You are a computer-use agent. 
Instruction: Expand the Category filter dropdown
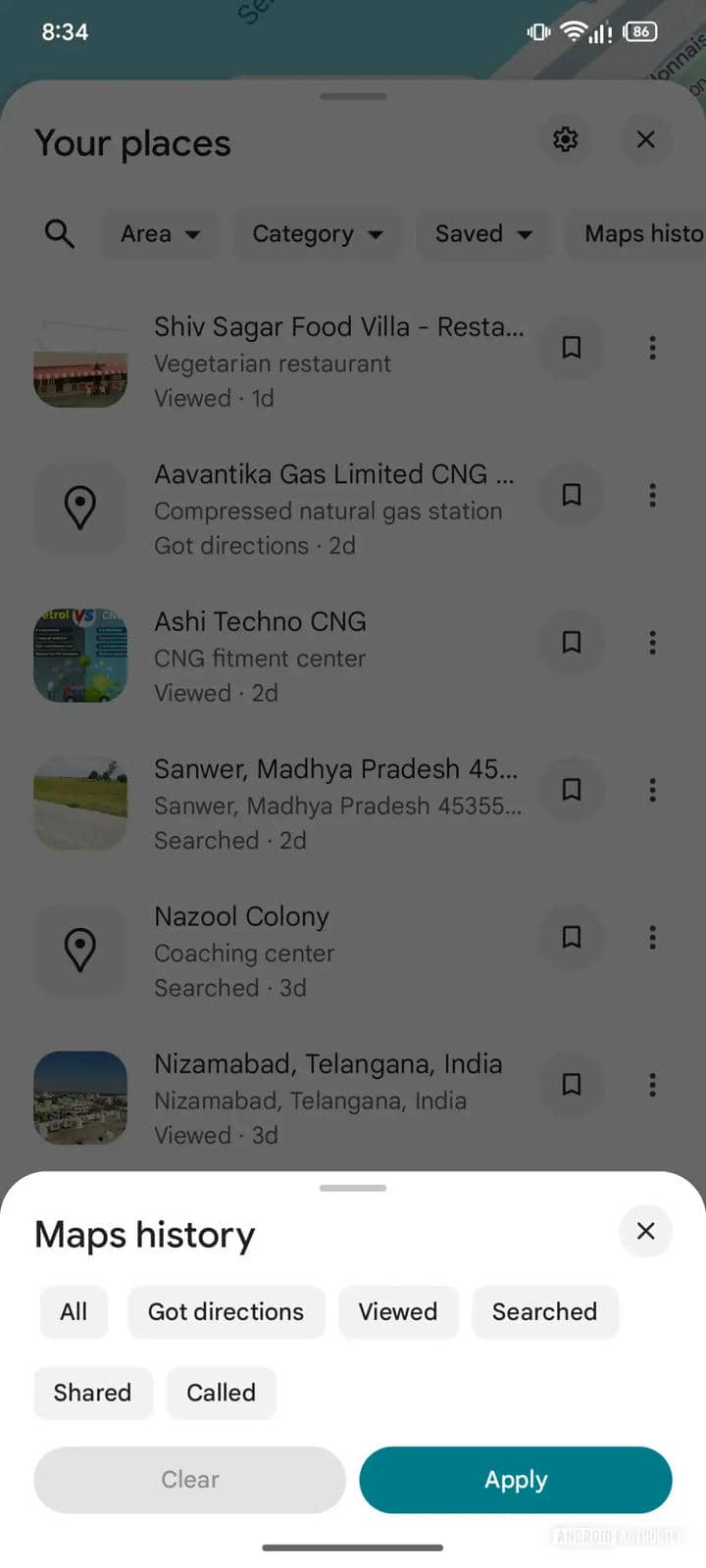pos(317,233)
